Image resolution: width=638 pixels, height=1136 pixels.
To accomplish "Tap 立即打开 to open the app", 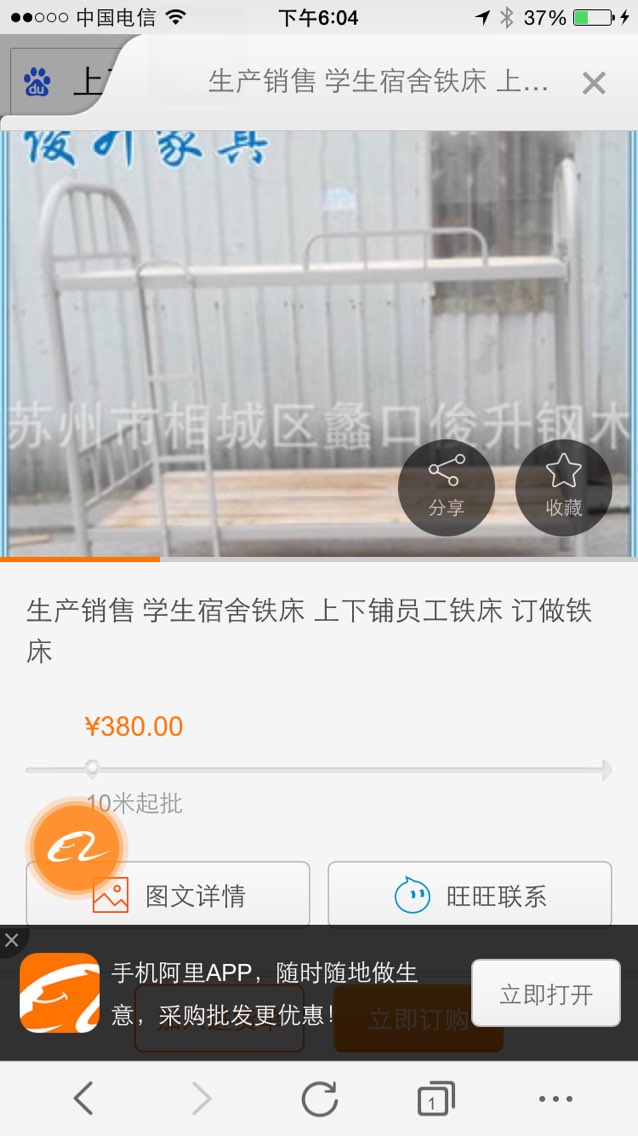I will [546, 993].
